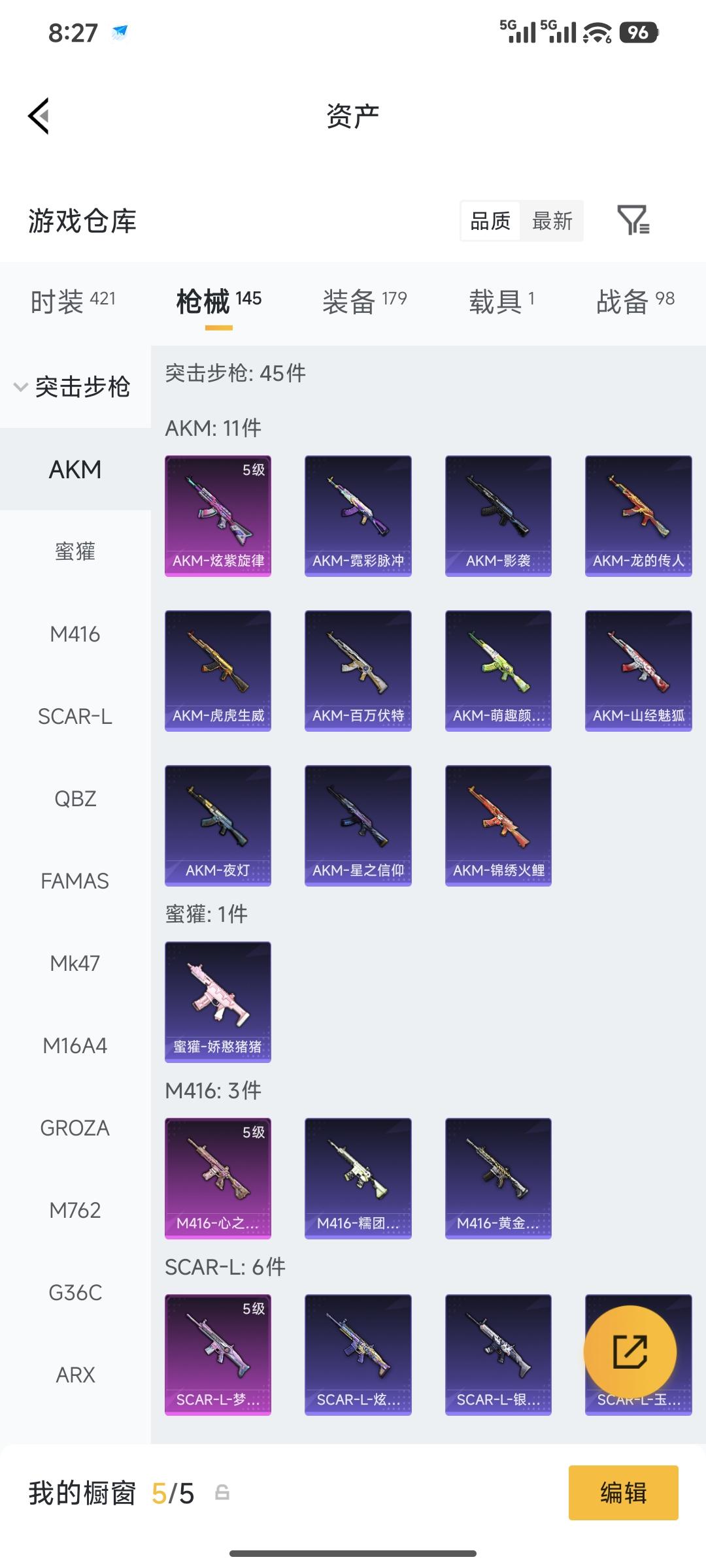
Task: Sort the warehouse by 最新
Action: 552,221
